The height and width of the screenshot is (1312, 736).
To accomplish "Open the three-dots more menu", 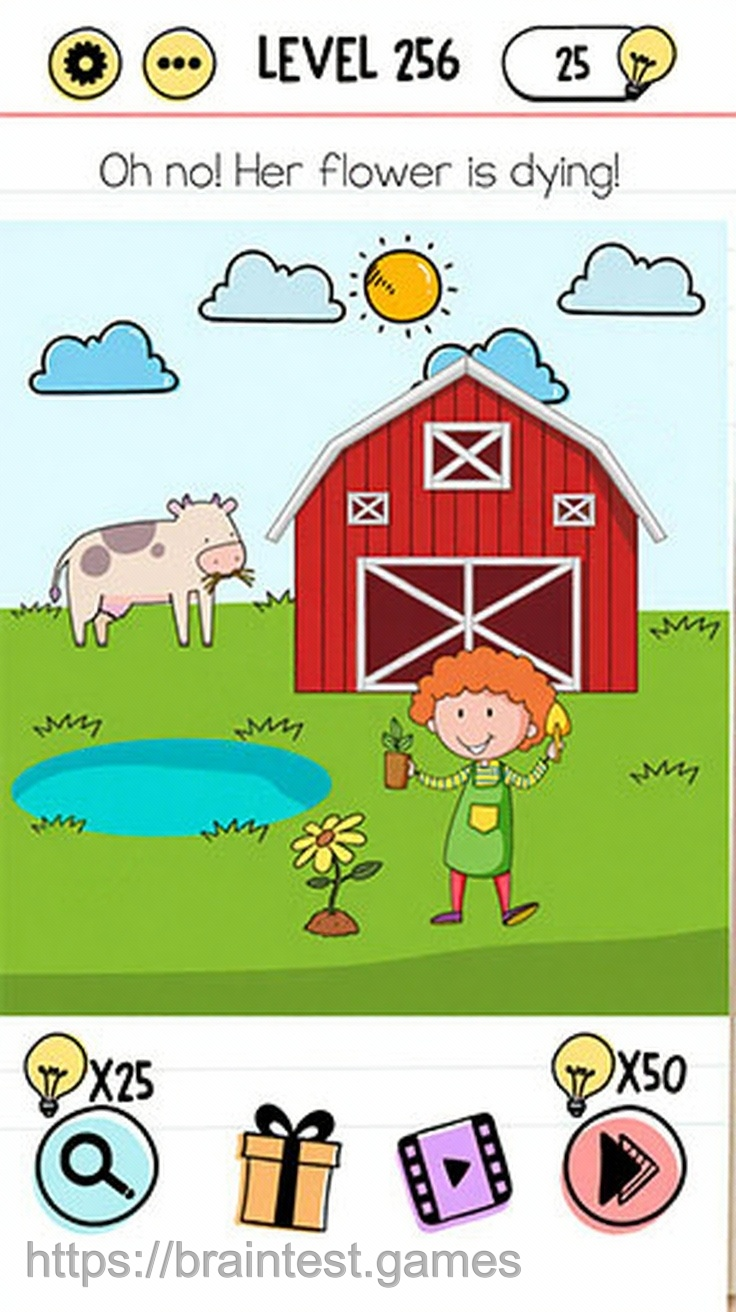I will (x=179, y=63).
